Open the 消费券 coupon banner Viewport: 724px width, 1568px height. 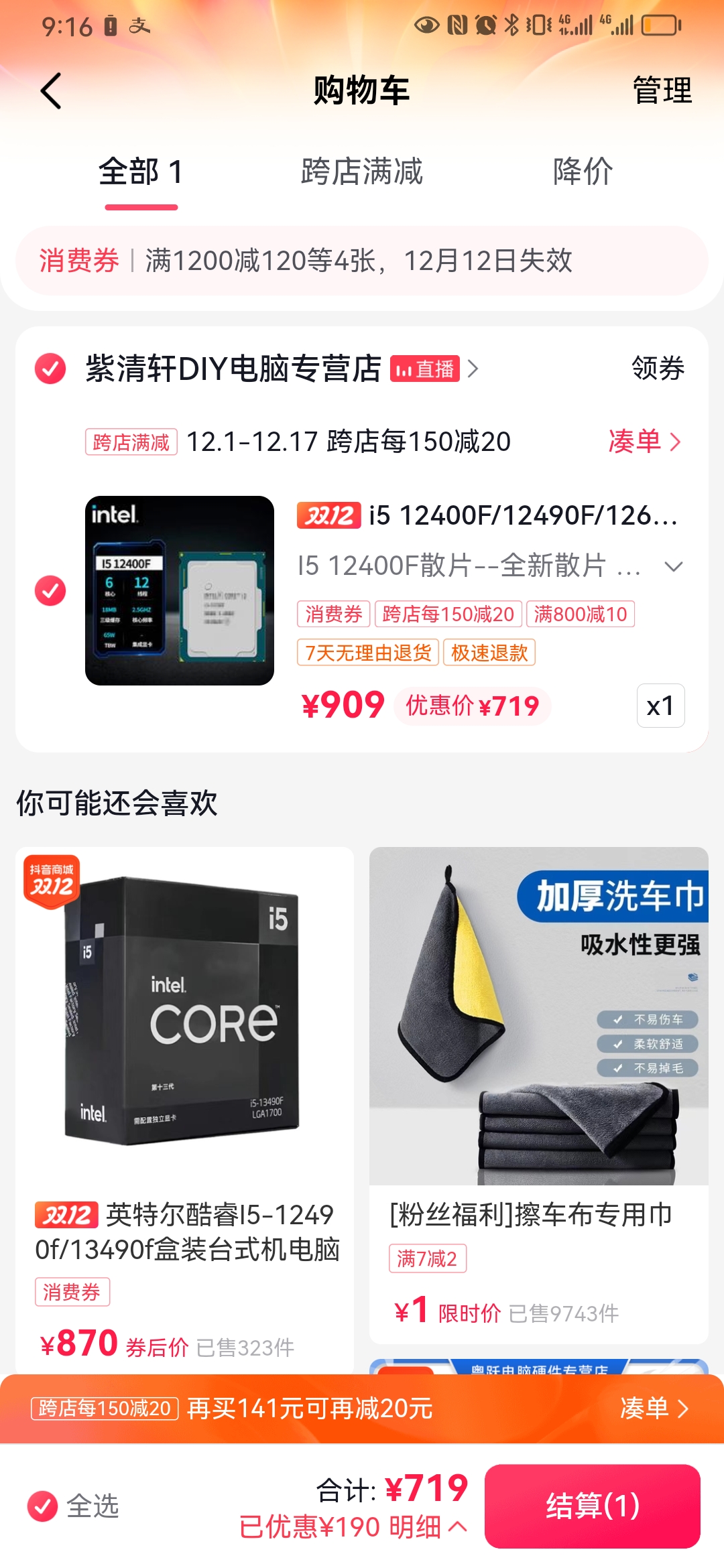(x=362, y=261)
